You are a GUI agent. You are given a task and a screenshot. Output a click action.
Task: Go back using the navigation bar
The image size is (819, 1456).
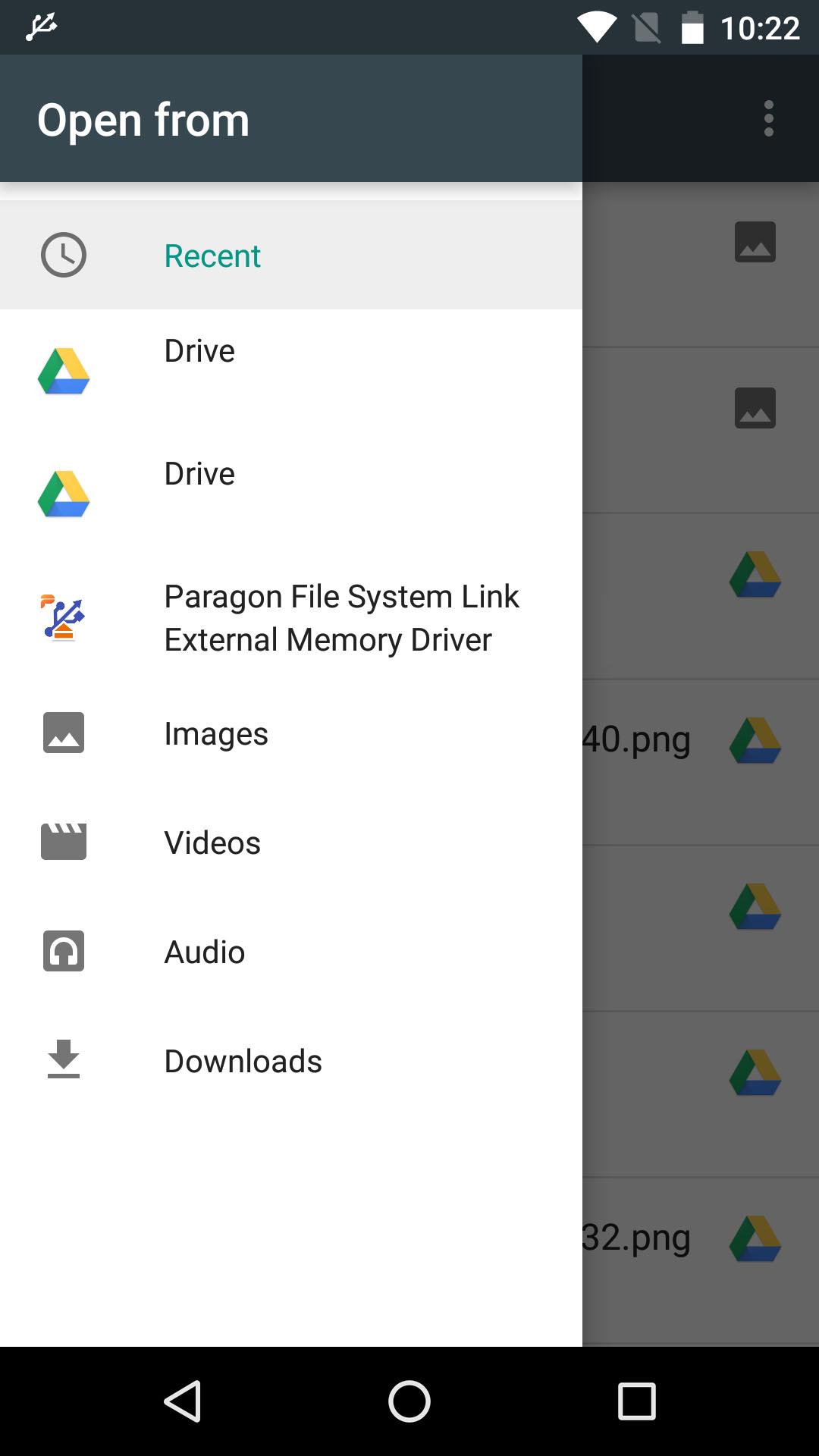pos(182,1401)
